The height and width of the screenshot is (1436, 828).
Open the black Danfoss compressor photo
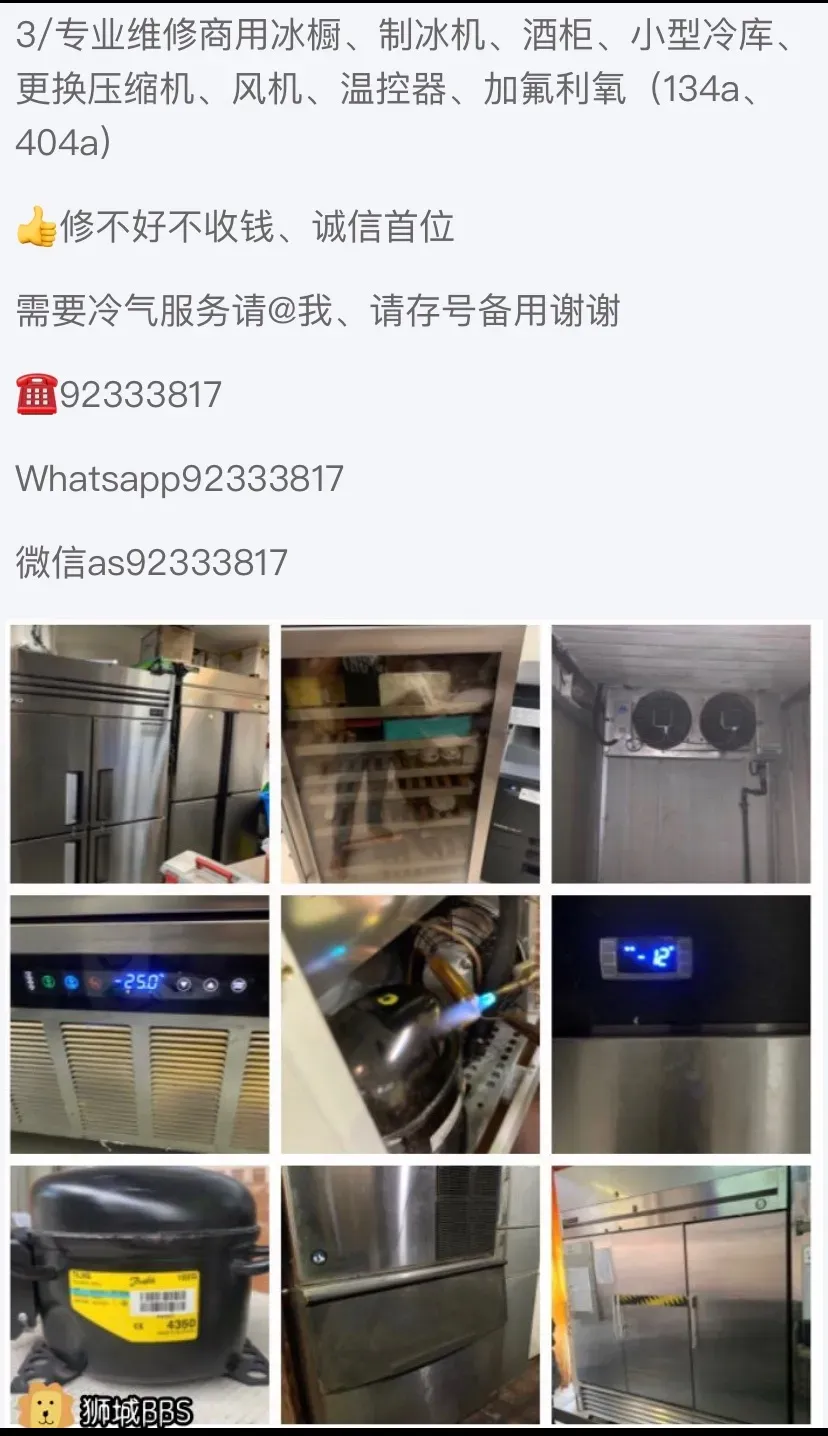click(140, 1294)
